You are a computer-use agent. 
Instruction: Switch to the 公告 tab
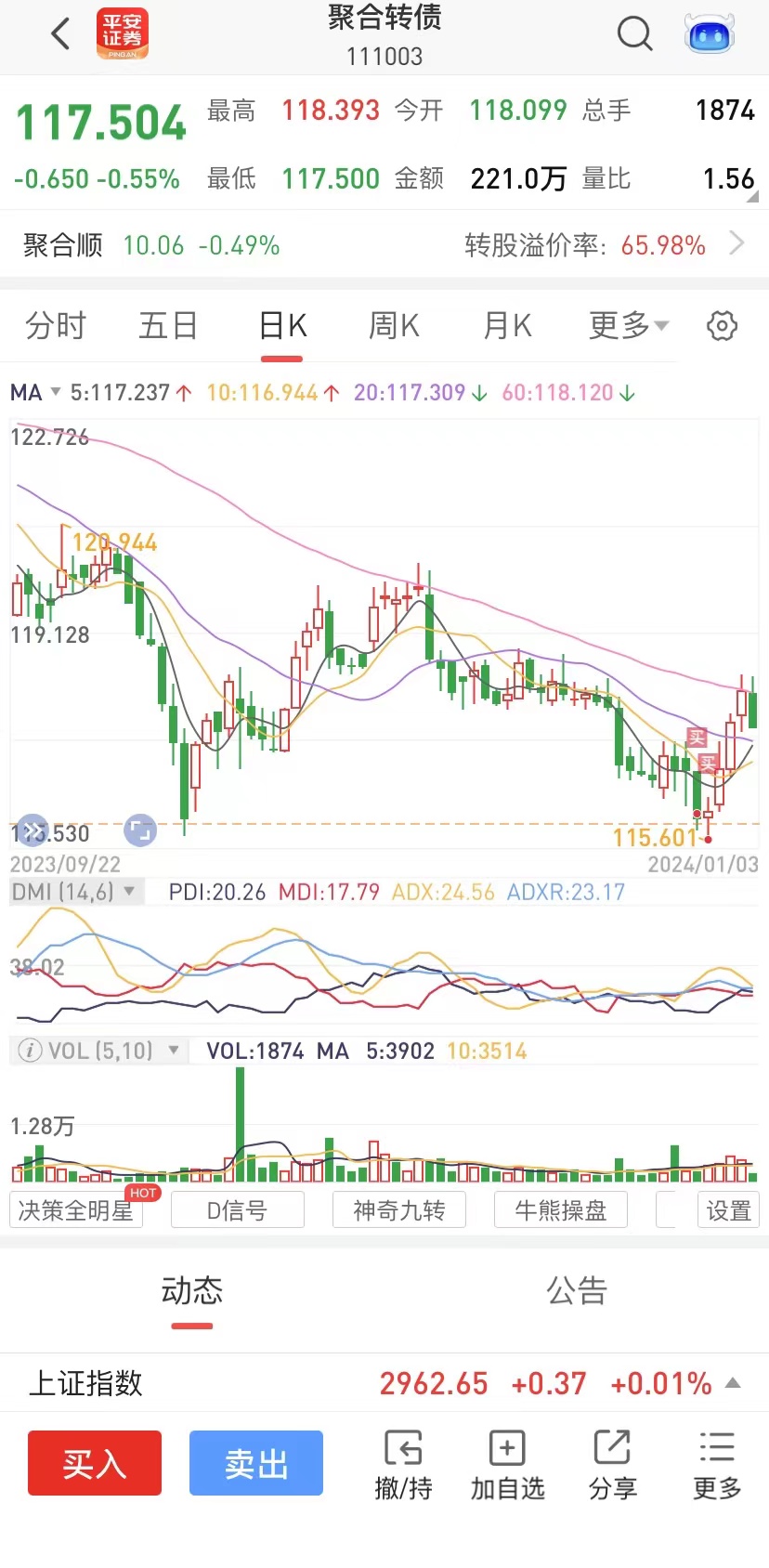click(x=576, y=1291)
